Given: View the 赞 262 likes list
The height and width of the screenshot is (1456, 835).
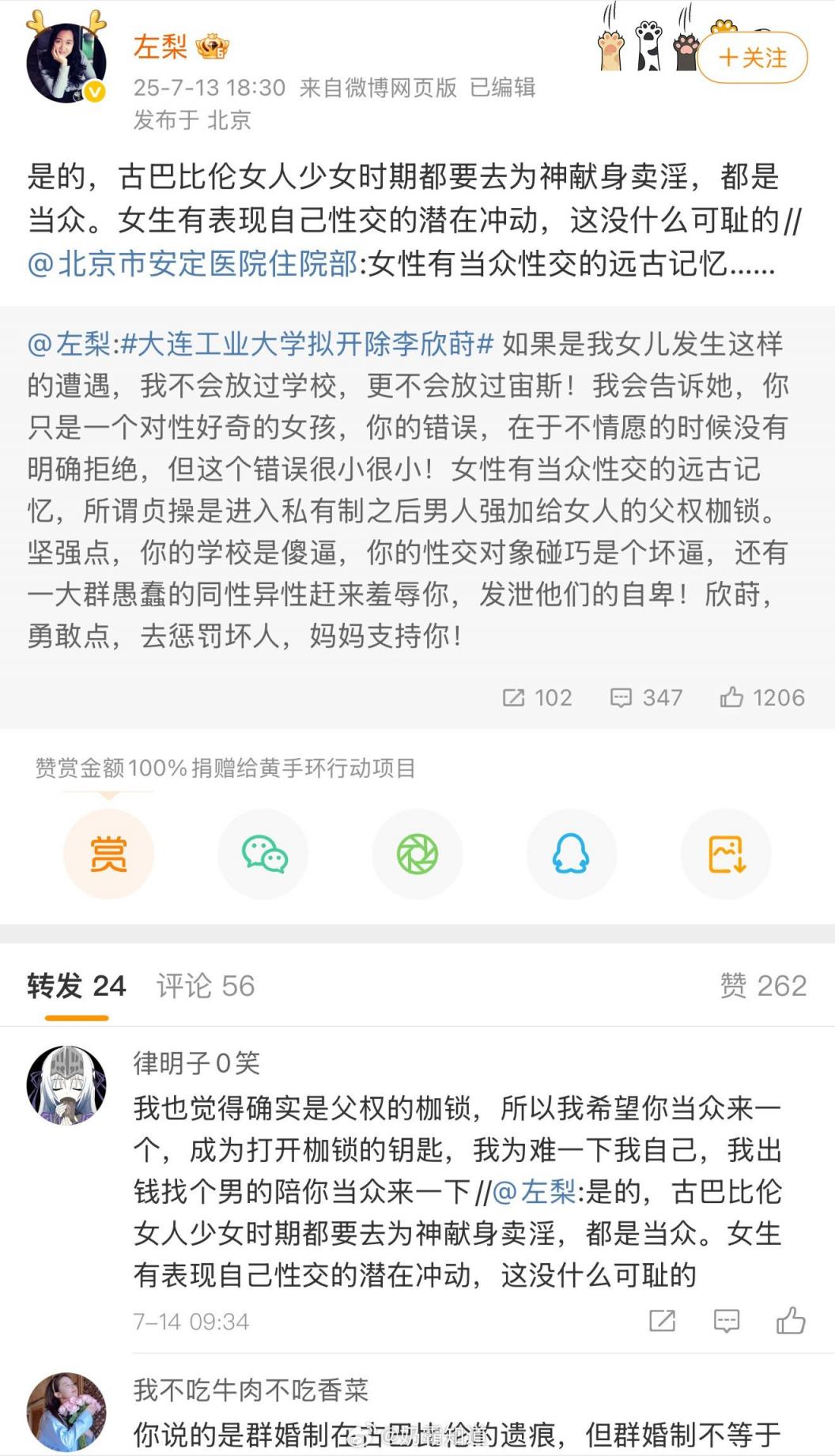Looking at the screenshot, I should point(762,986).
